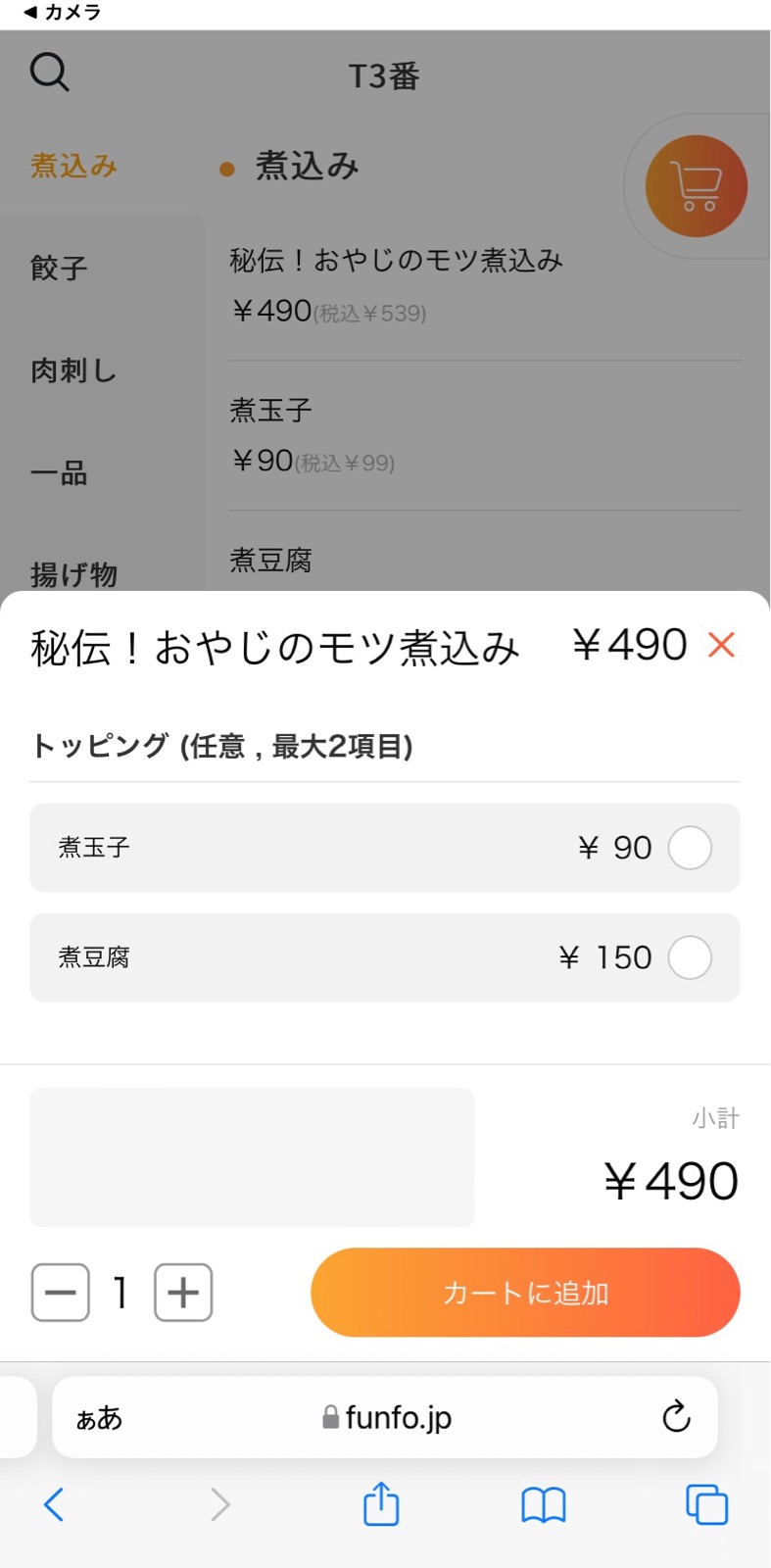This screenshot has width=771, height=1568.
Task: Open Safari bookmarks
Action: tap(544, 1505)
